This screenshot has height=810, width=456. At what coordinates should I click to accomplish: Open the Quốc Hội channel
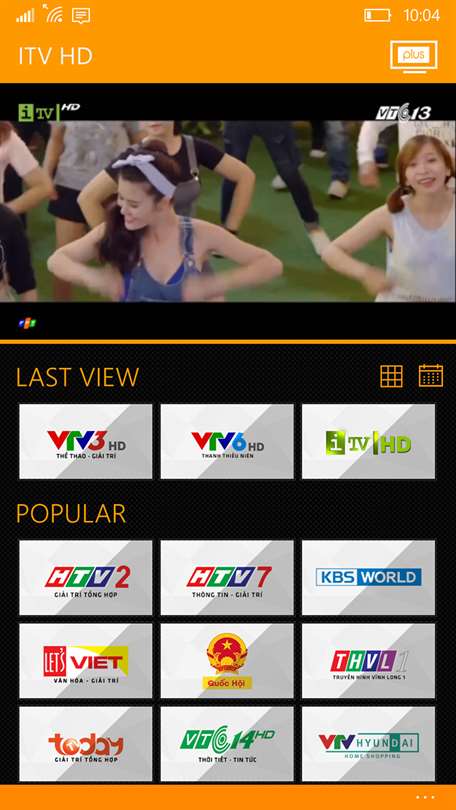[227, 661]
